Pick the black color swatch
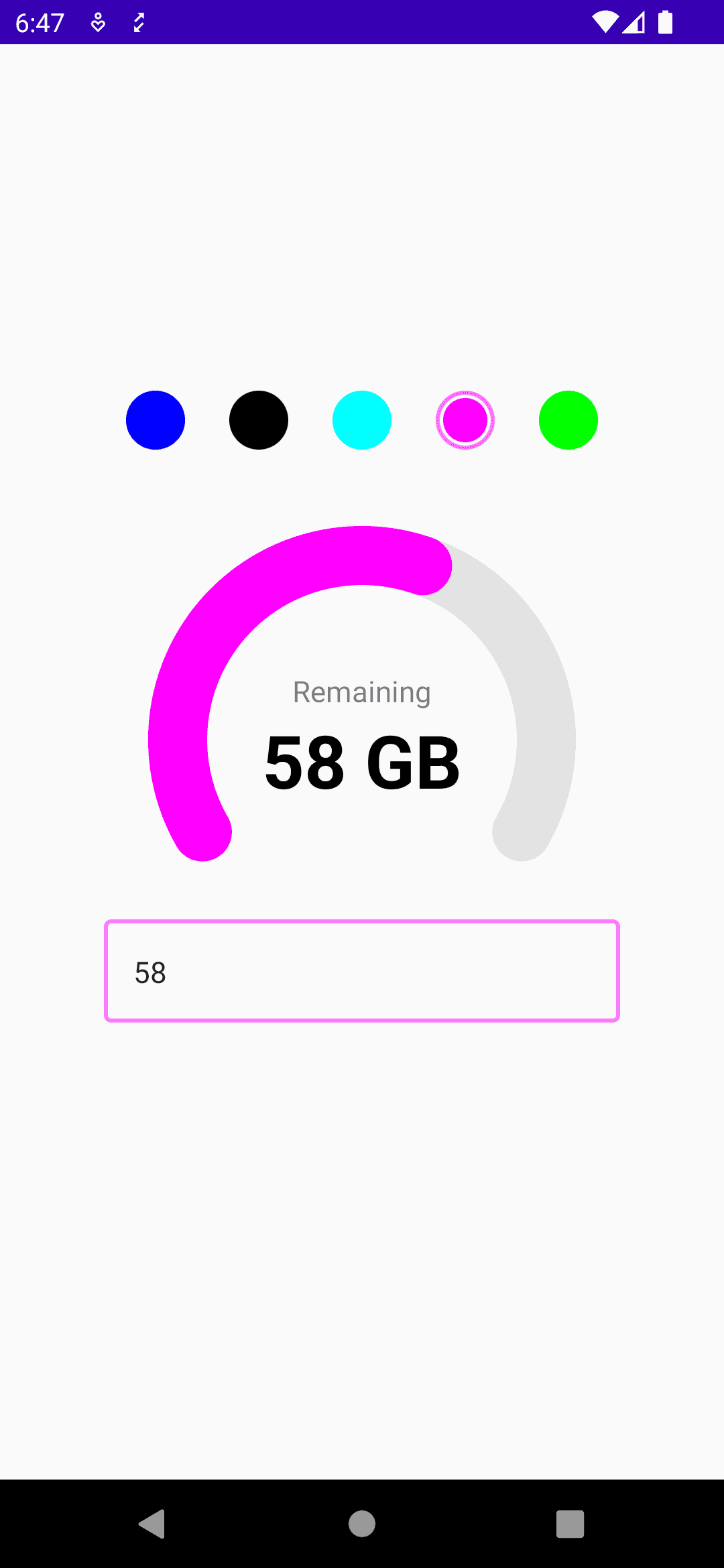Image resolution: width=724 pixels, height=1568 pixels. click(x=259, y=420)
